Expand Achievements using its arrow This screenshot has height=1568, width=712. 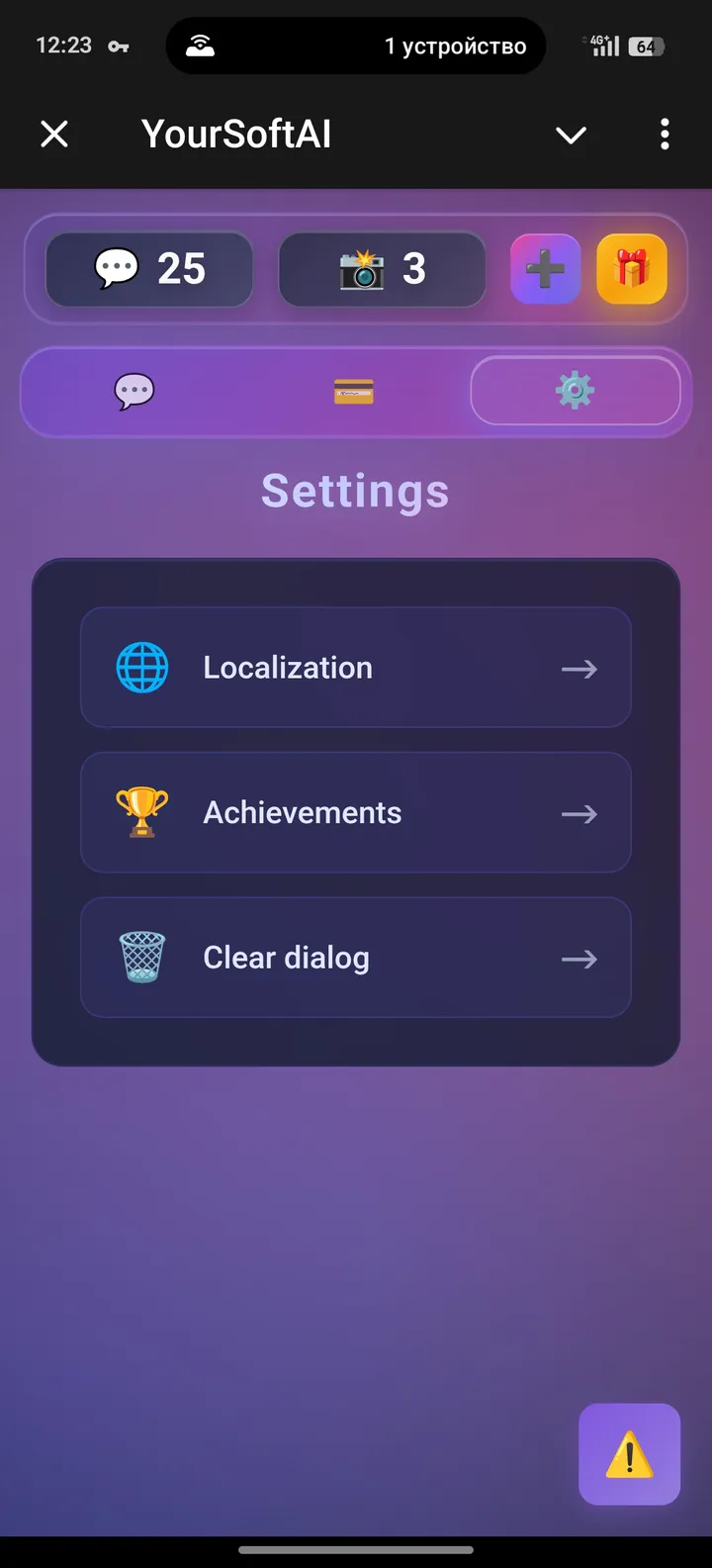[579, 813]
